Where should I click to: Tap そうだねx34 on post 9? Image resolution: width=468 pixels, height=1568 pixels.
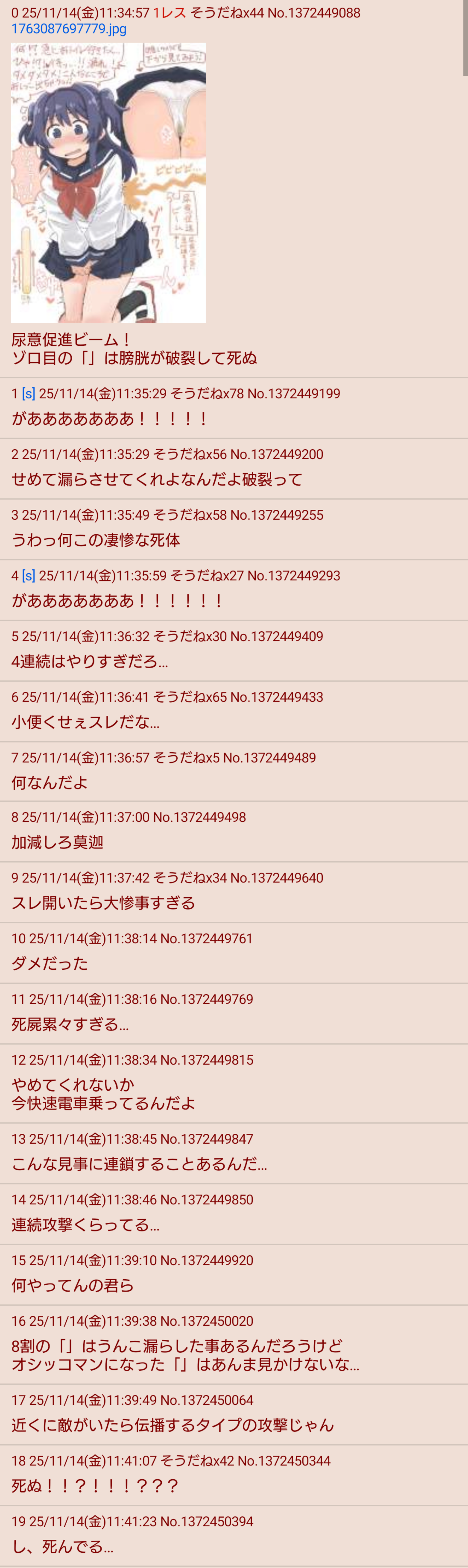click(x=190, y=878)
